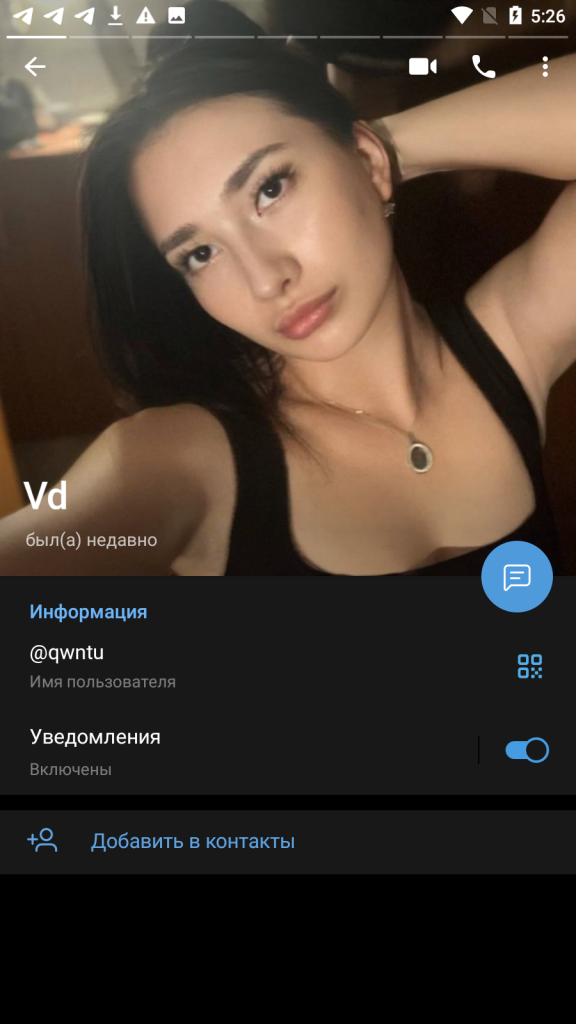Show the QR code for @qwntu
The width and height of the screenshot is (576, 1024).
tap(530, 666)
